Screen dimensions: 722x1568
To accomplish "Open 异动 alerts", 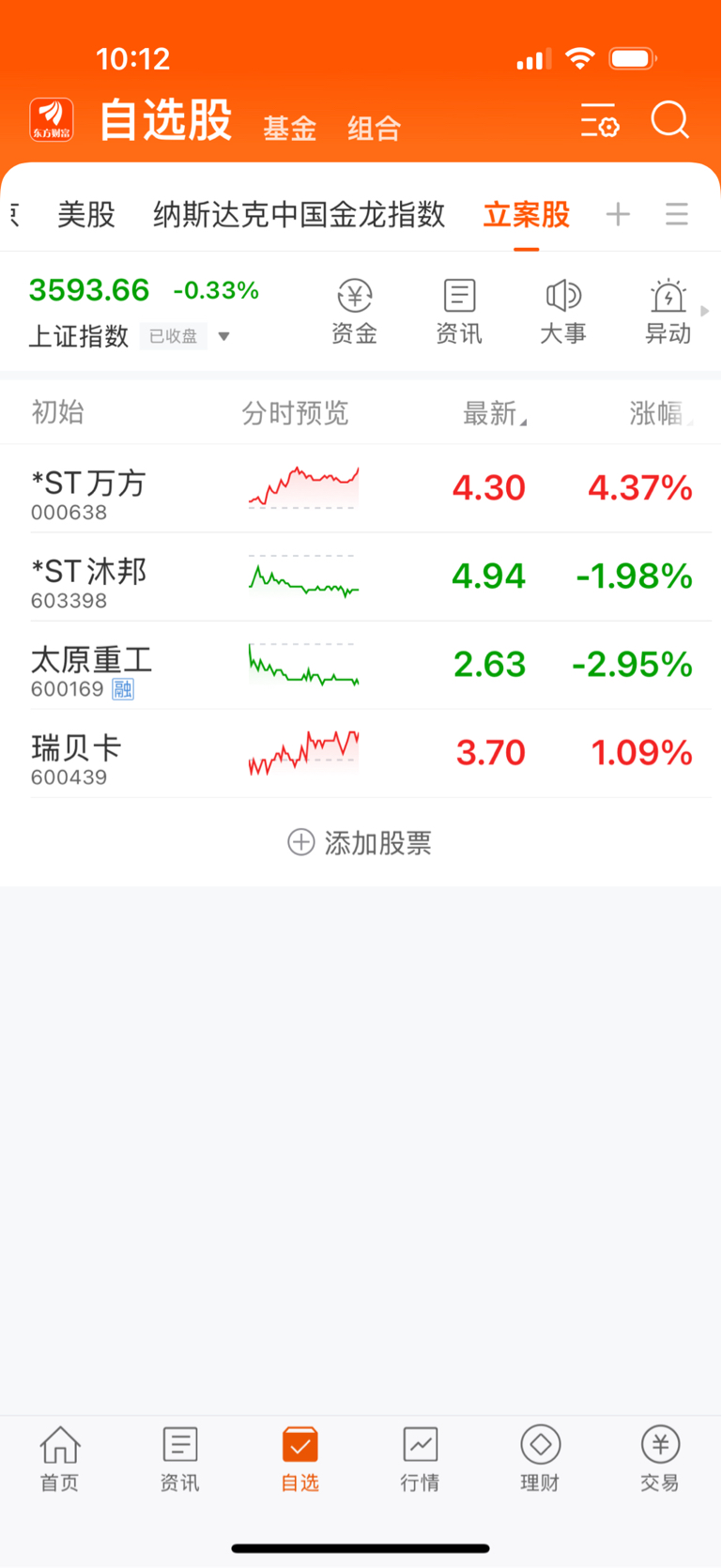I will click(x=668, y=313).
